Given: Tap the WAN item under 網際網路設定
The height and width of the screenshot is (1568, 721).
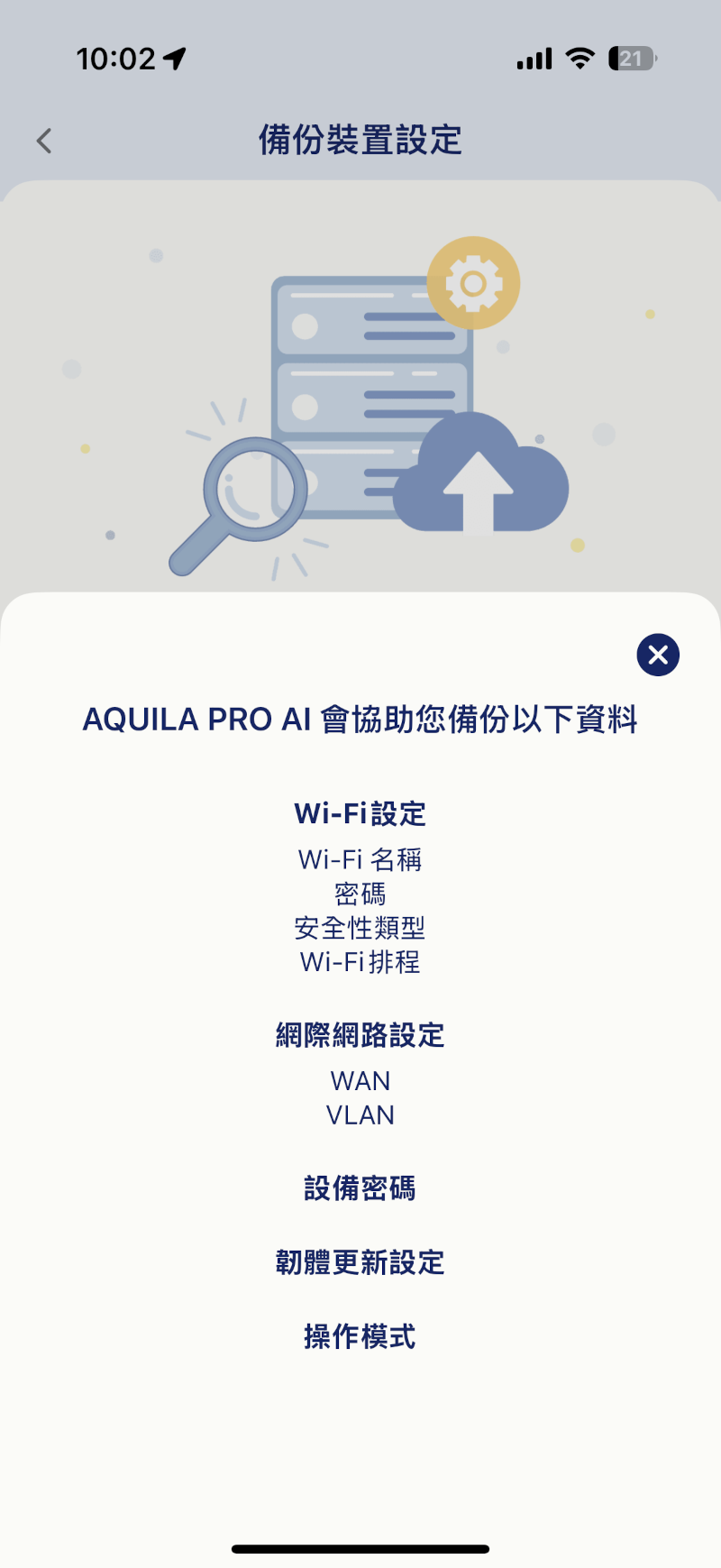Looking at the screenshot, I should pos(360,1080).
